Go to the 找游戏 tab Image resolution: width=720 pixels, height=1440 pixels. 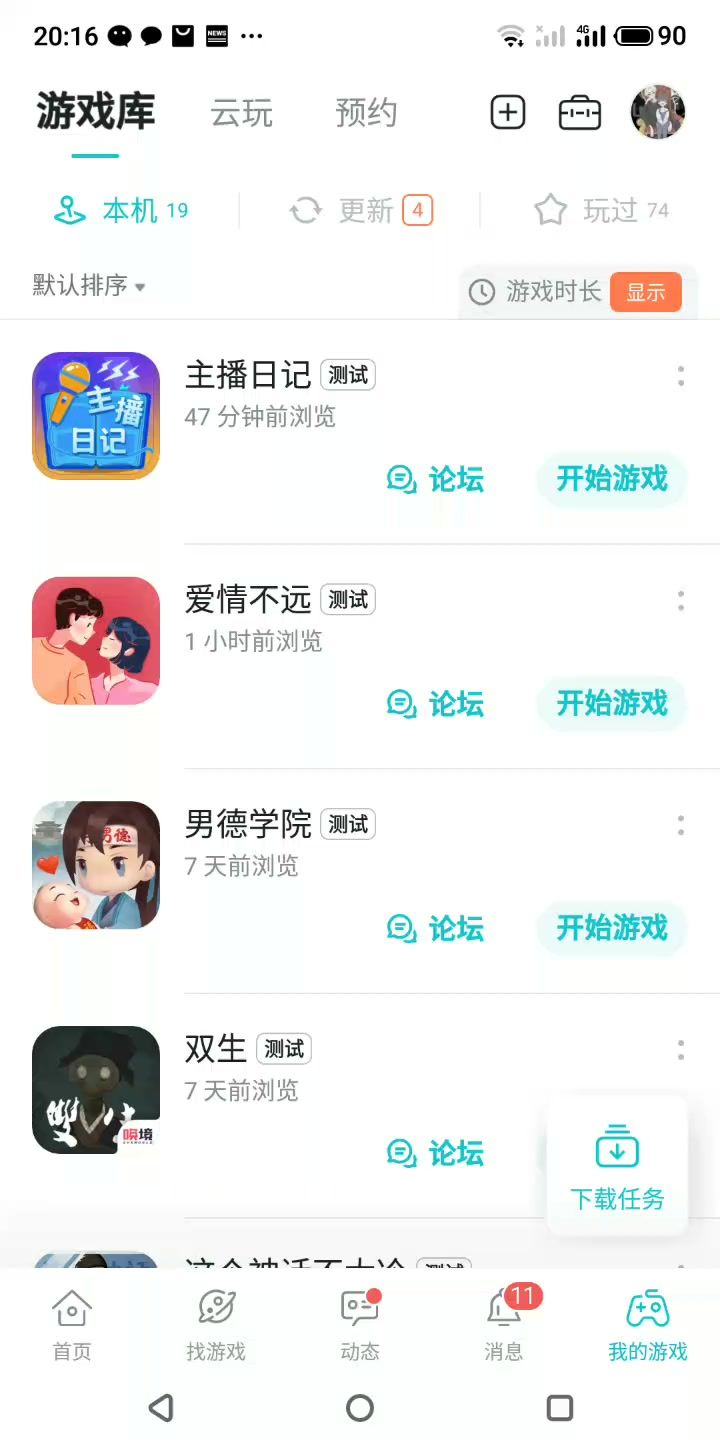pyautogui.click(x=216, y=1325)
